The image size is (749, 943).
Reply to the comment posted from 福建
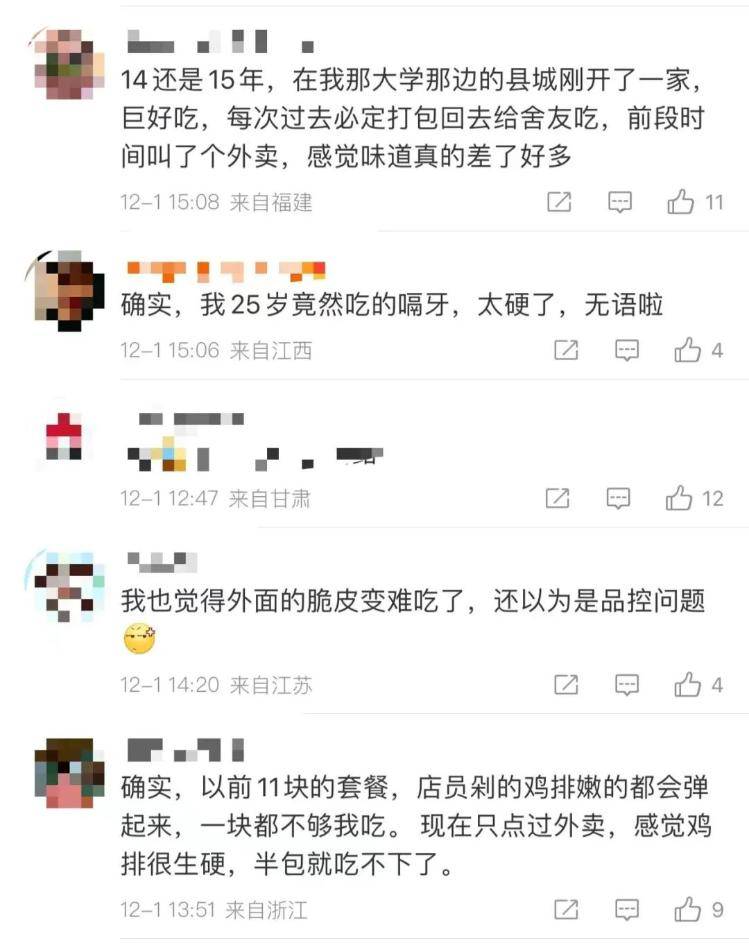(621, 202)
